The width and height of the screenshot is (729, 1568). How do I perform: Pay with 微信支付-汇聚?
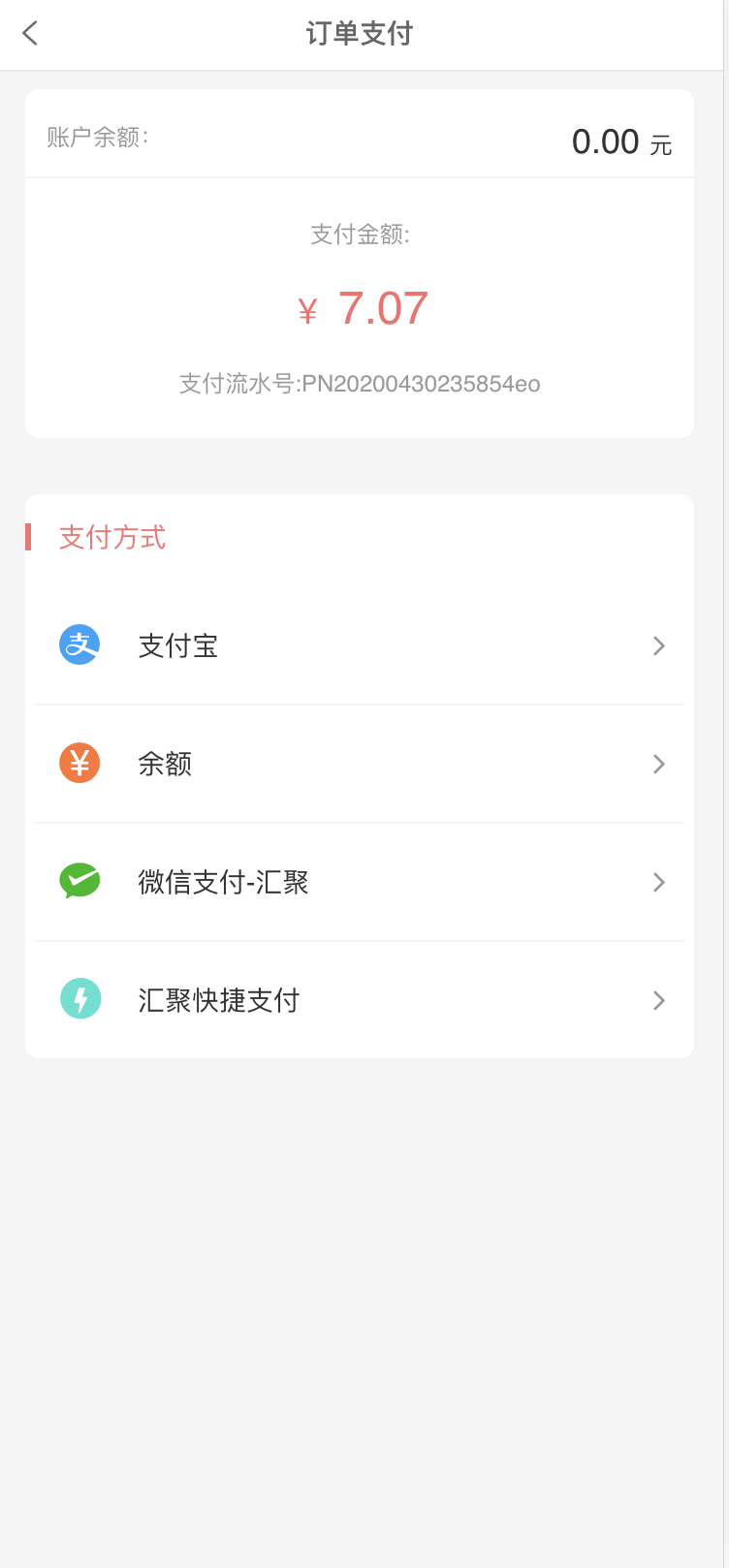[x=360, y=882]
